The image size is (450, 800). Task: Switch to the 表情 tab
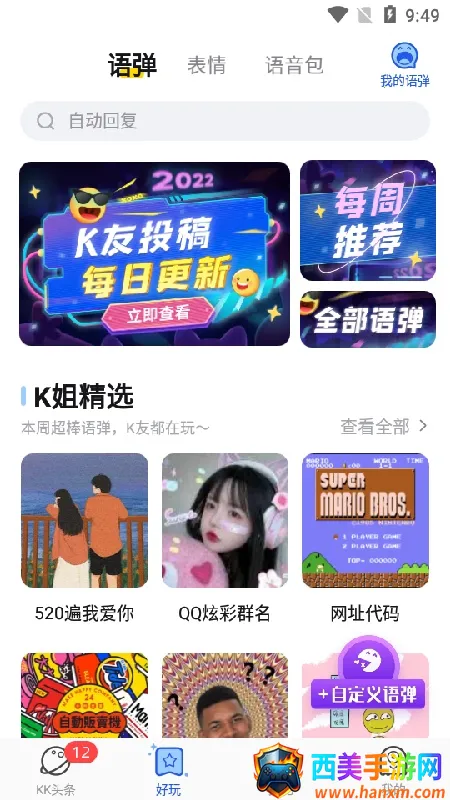[x=206, y=65]
